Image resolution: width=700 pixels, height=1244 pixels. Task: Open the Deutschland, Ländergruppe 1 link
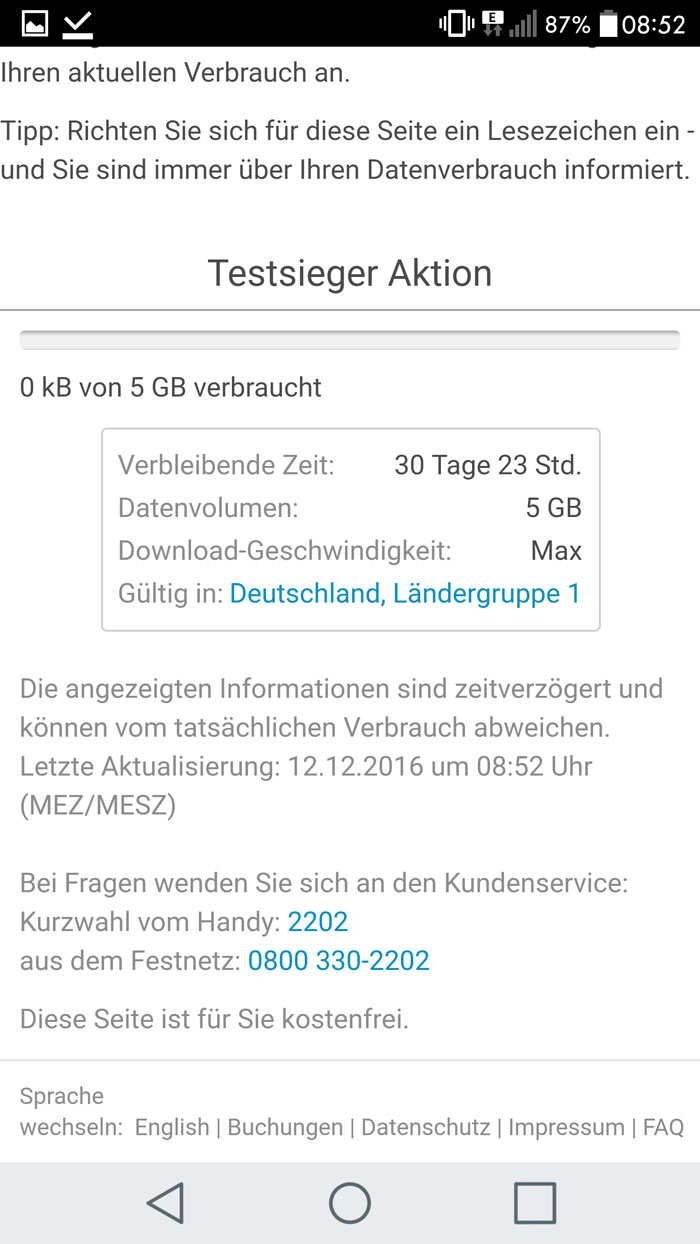tap(405, 594)
